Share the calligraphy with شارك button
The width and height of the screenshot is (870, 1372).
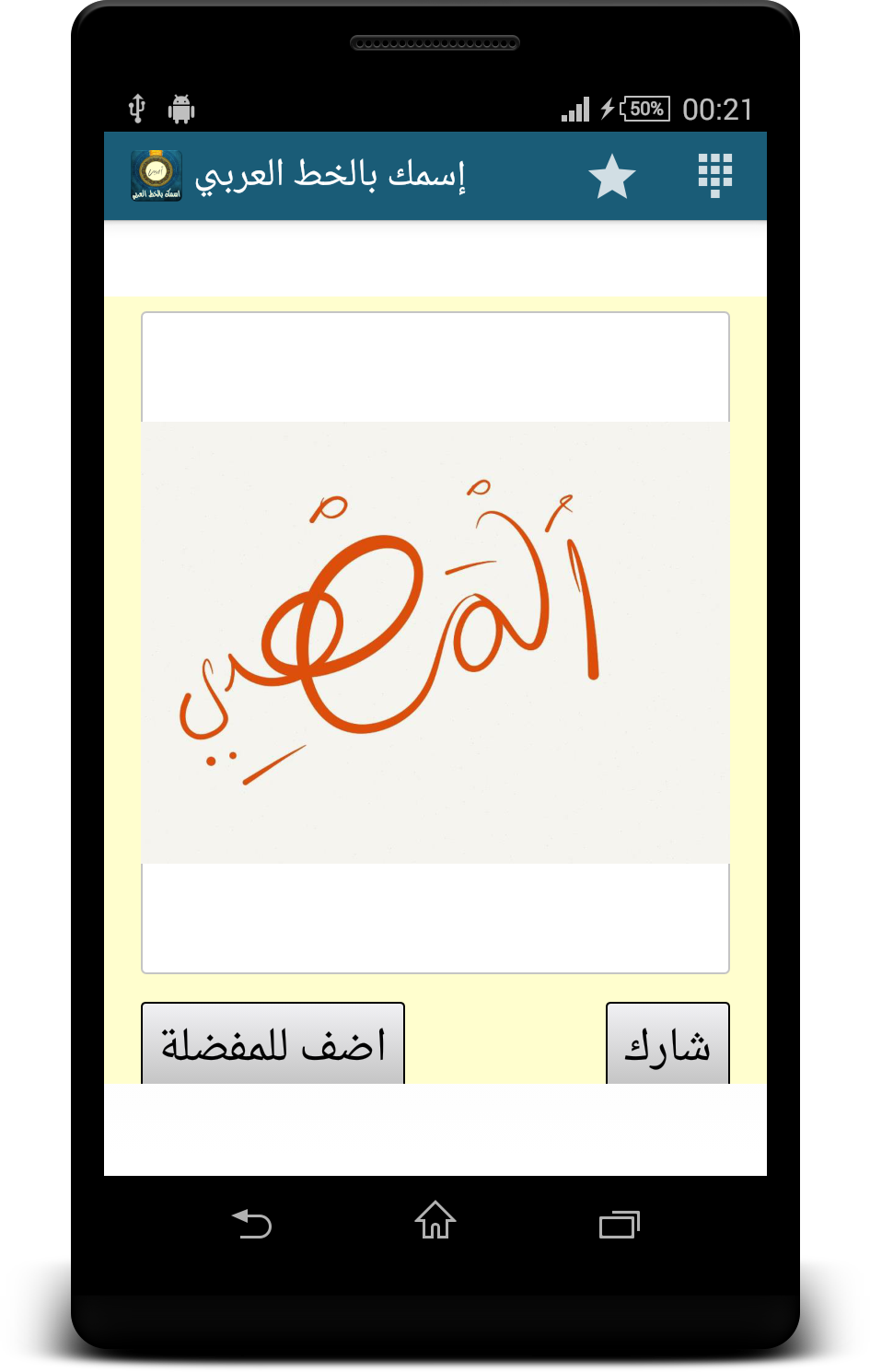point(667,1044)
